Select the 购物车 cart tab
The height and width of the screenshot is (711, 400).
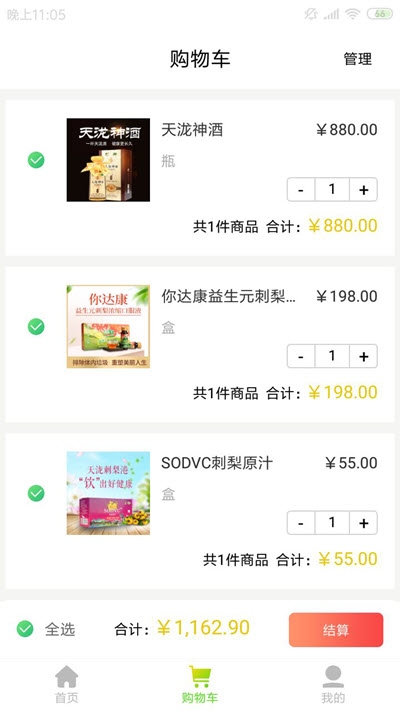tap(200, 684)
